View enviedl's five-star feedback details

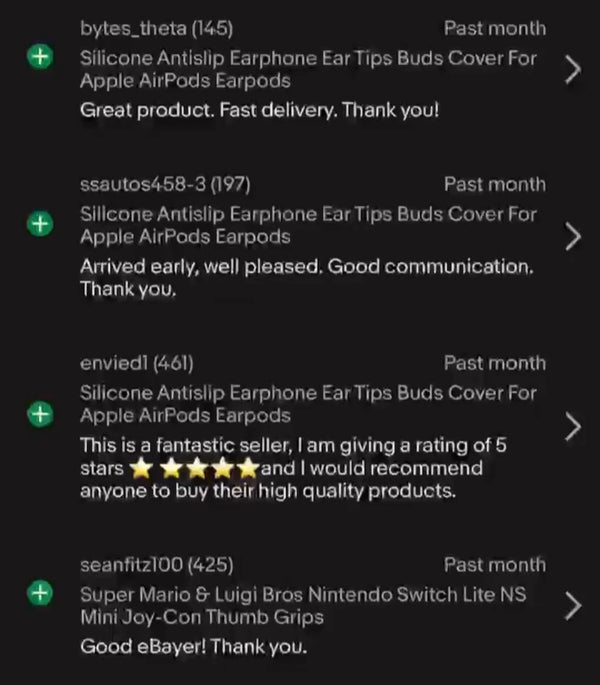tap(572, 426)
